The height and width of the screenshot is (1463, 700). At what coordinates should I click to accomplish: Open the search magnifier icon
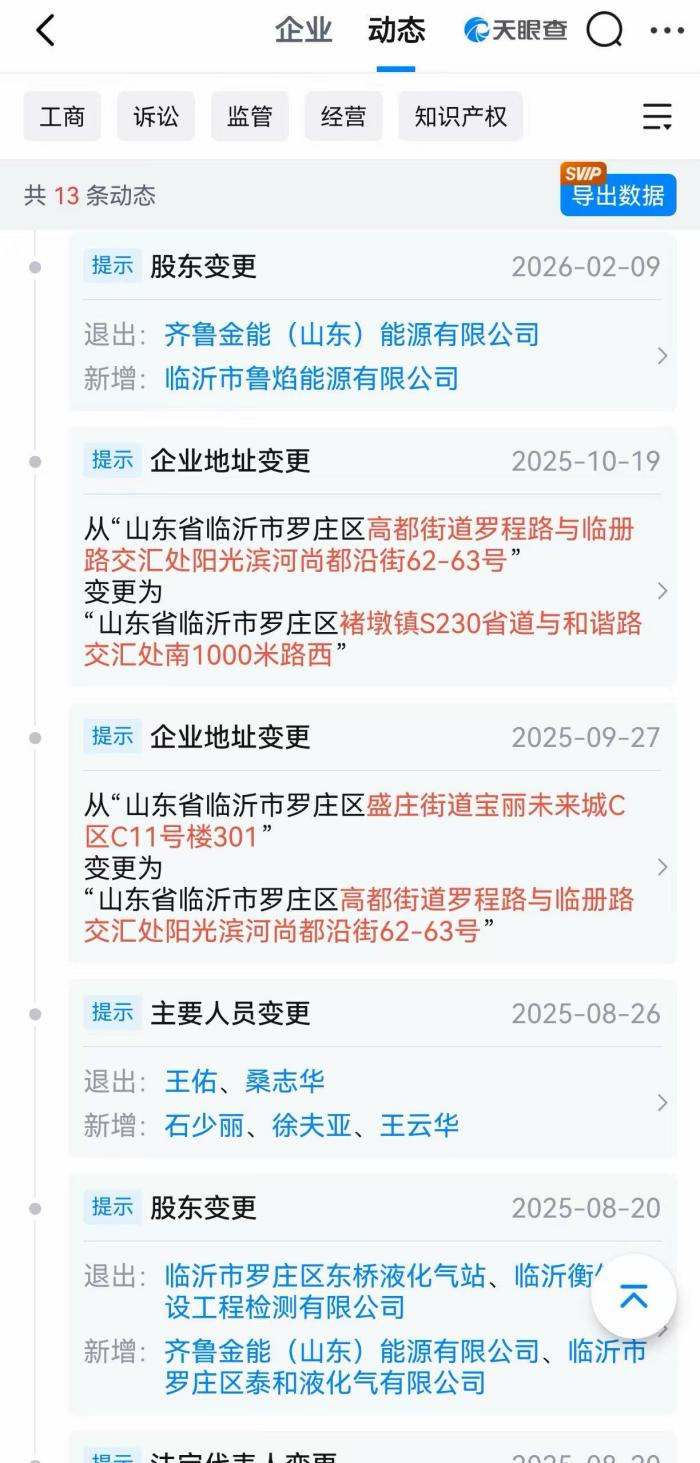604,31
